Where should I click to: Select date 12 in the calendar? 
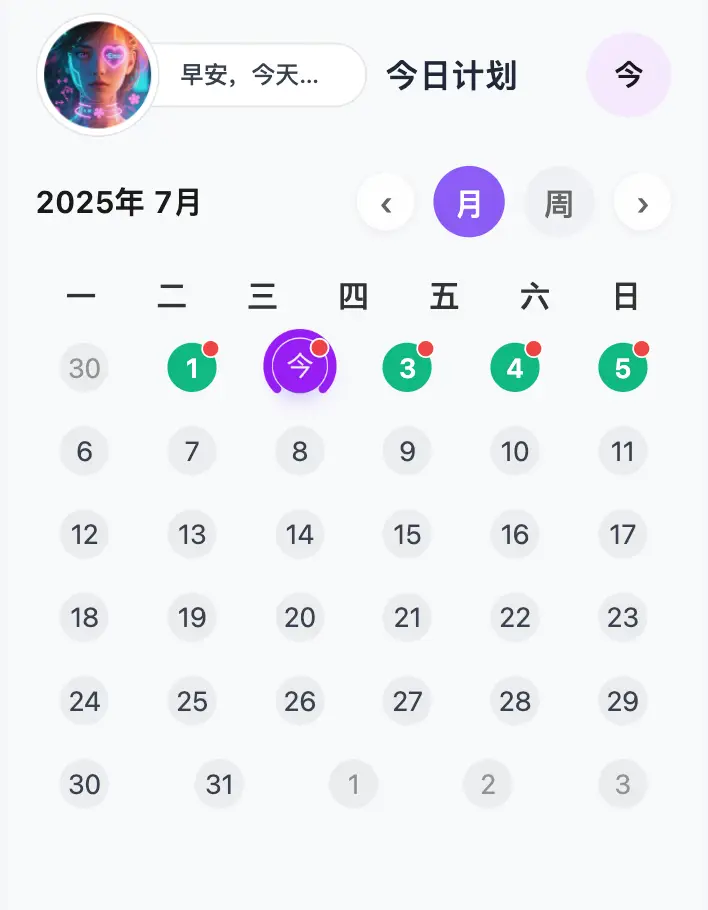pos(85,534)
